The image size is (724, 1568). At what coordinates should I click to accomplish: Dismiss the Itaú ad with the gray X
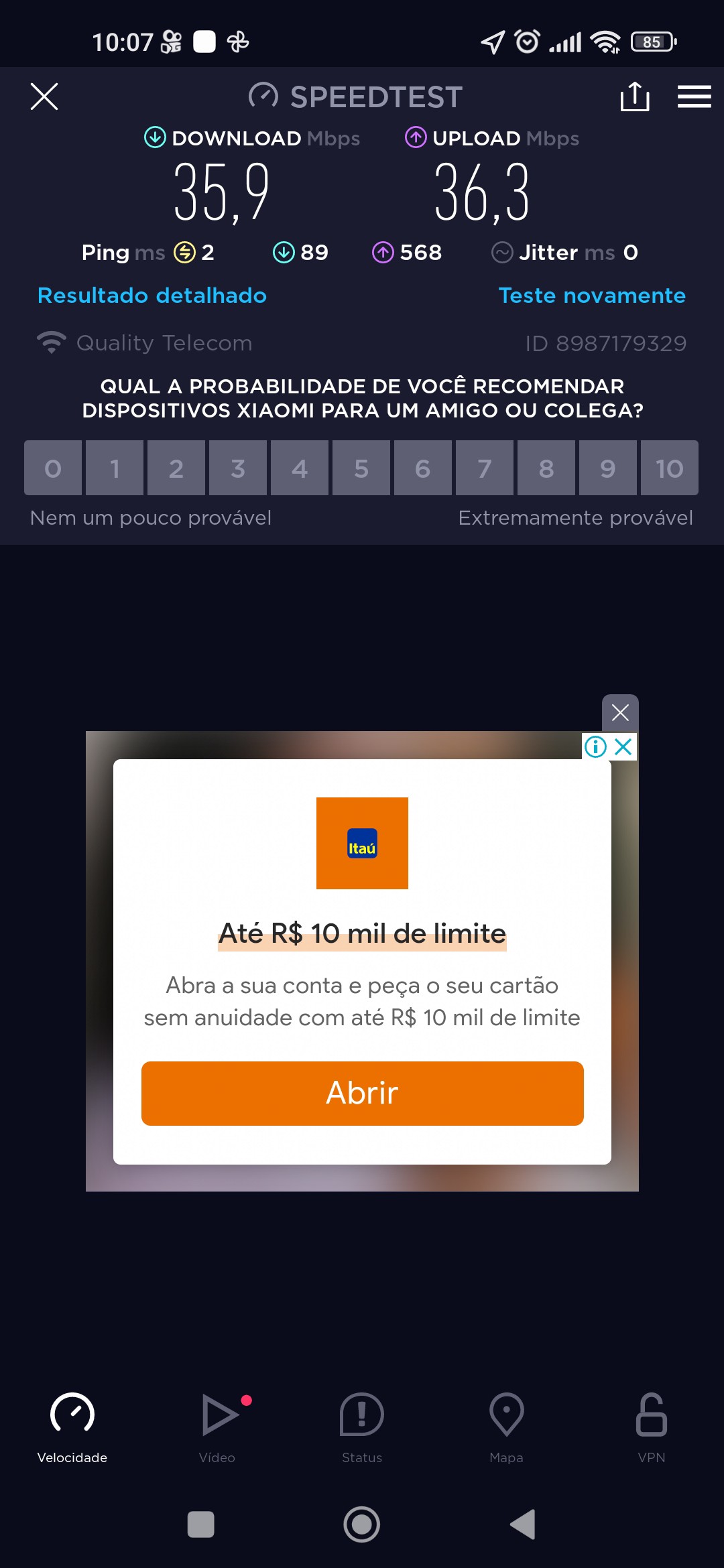click(620, 712)
